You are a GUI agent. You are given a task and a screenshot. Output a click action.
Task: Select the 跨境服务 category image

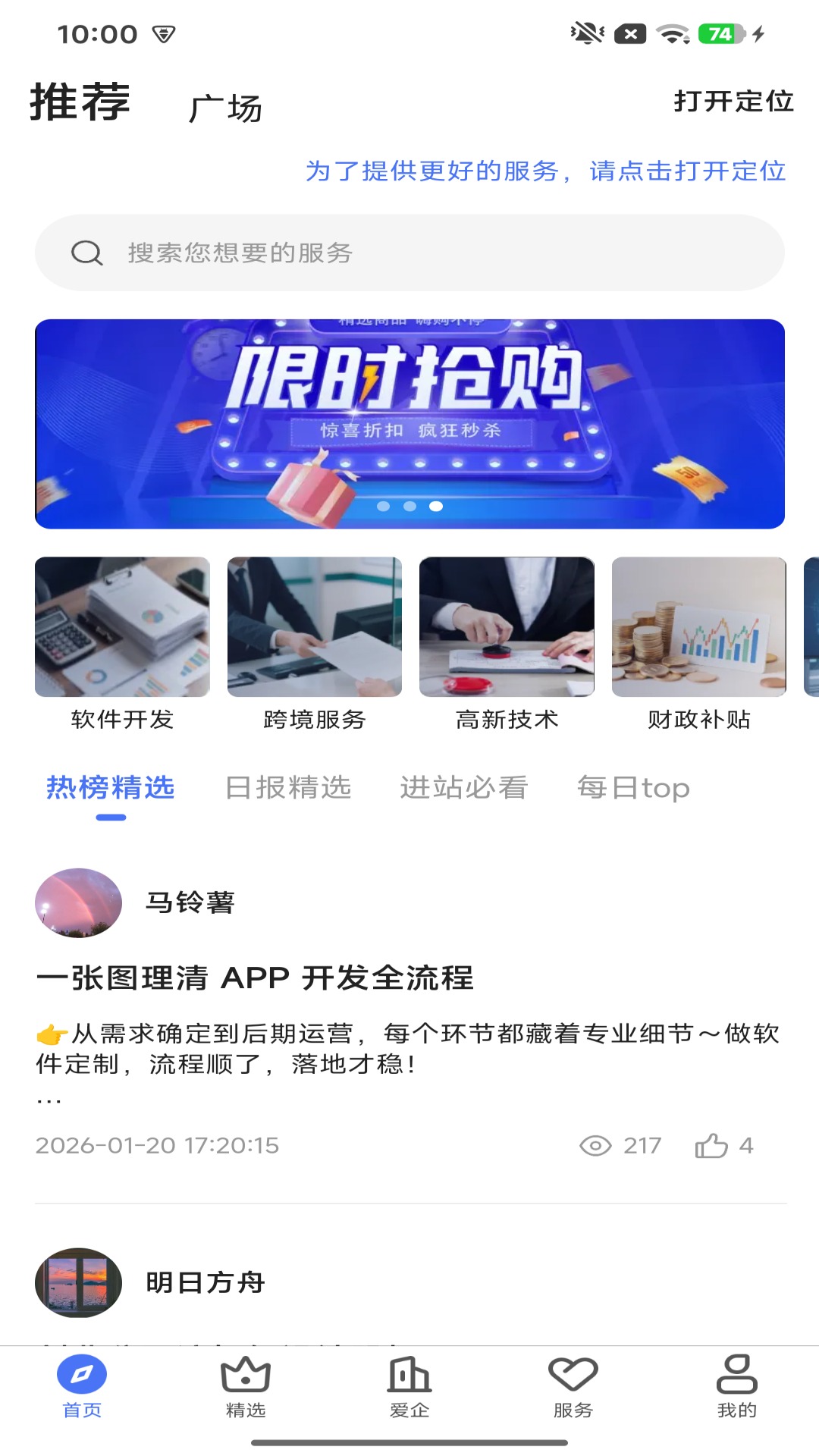click(x=314, y=626)
